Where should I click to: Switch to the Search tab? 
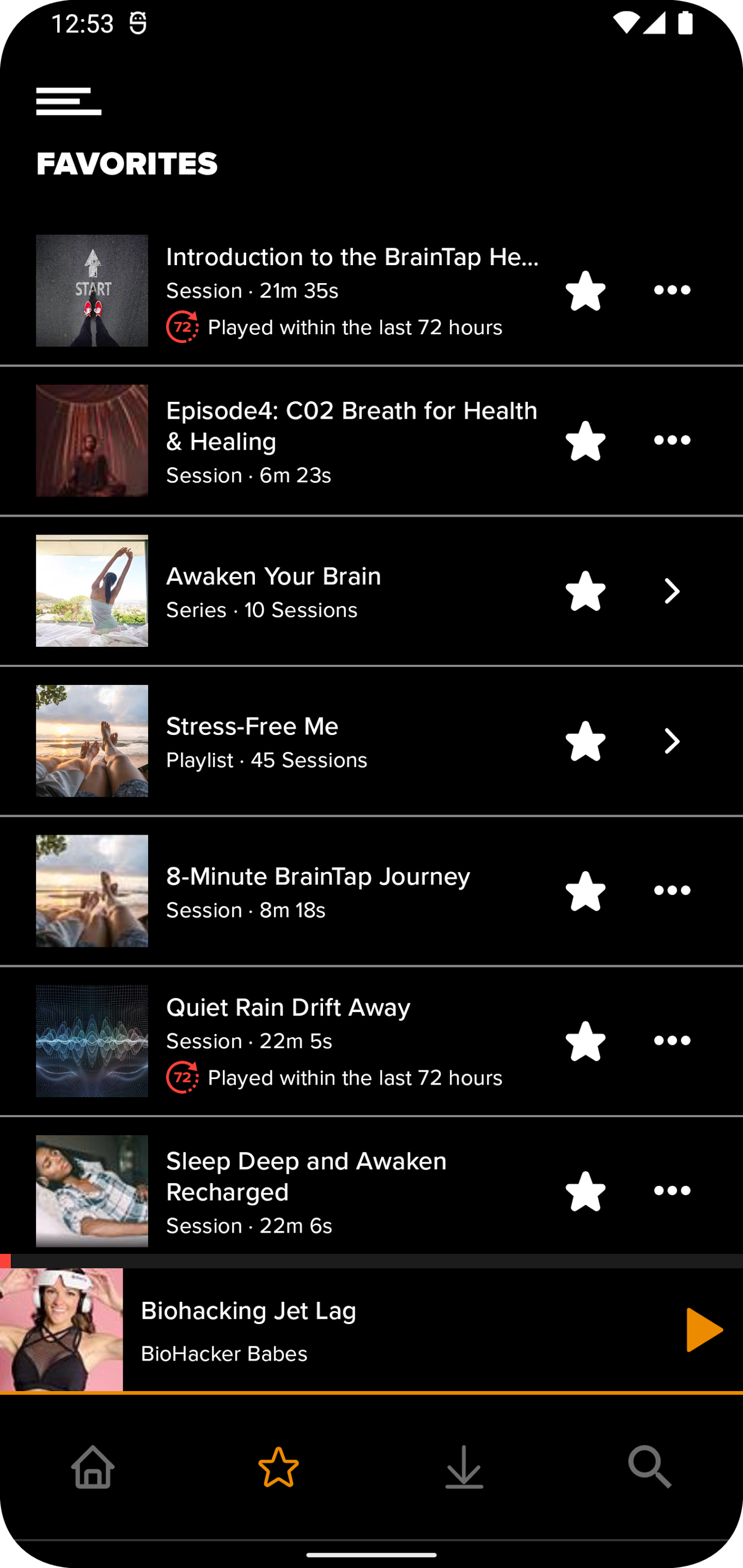tap(650, 1468)
